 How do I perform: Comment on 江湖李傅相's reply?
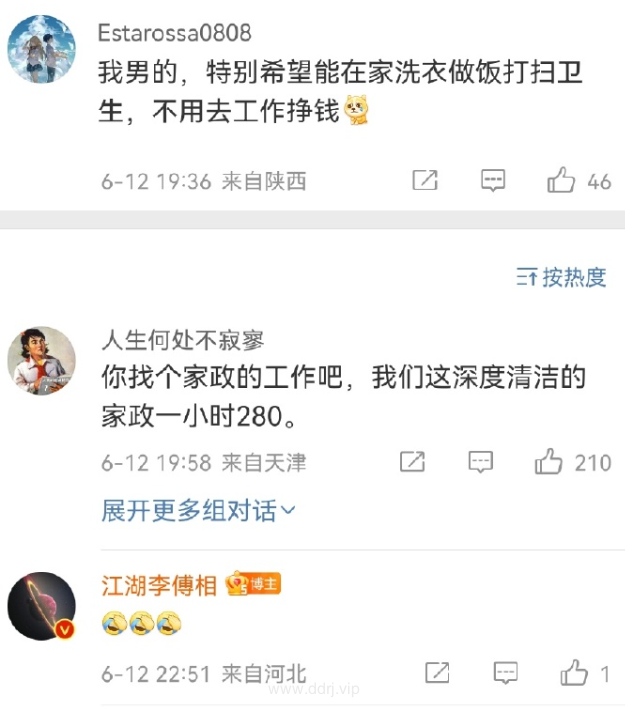(506, 673)
